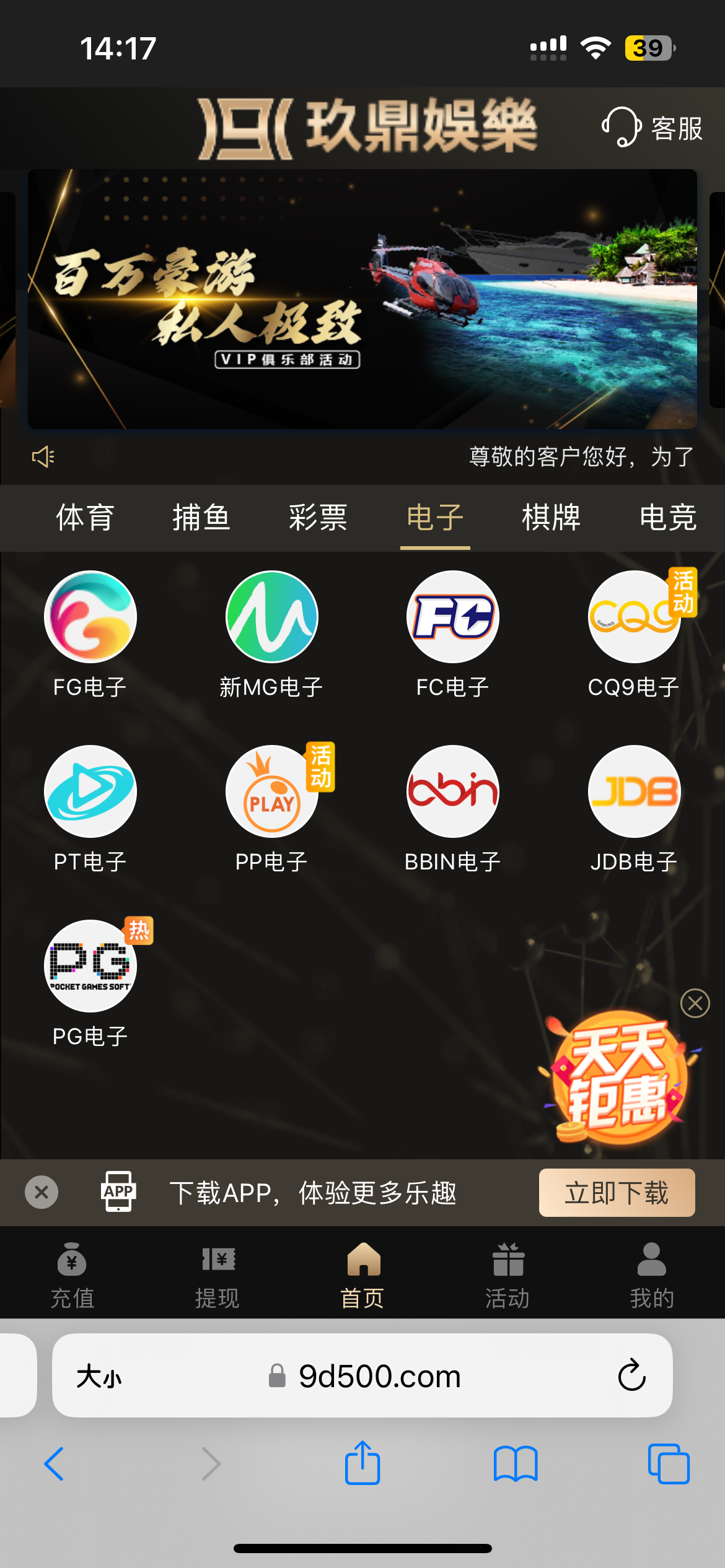The image size is (725, 1568).
Task: Open the 百万豪游 VIP banner
Action: click(x=362, y=299)
